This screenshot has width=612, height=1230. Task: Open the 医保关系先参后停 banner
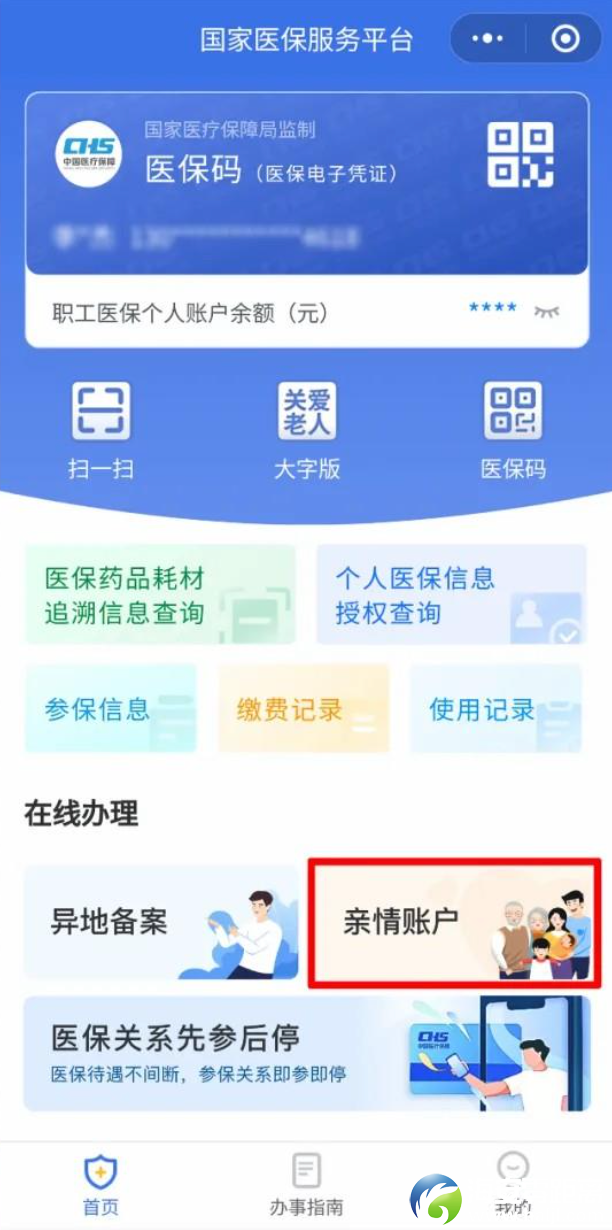(x=306, y=1052)
